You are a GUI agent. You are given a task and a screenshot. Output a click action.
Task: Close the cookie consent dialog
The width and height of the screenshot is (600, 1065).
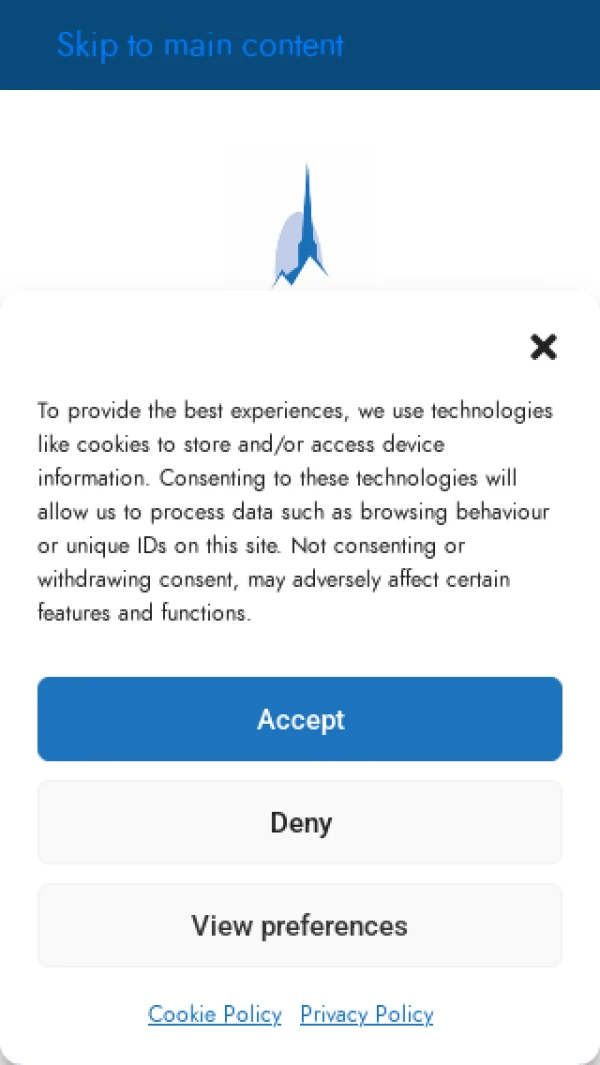click(543, 347)
